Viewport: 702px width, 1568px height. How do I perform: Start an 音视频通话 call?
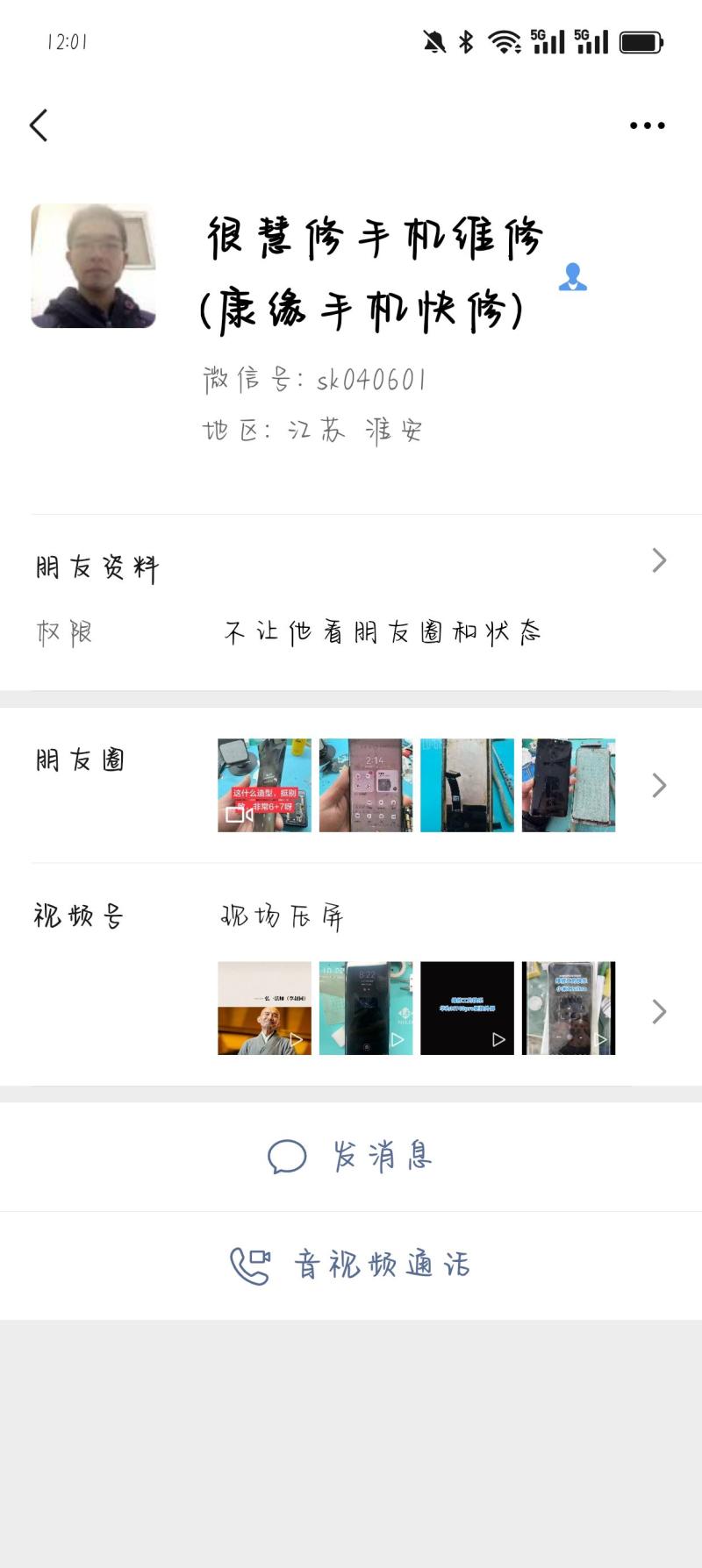tap(351, 1265)
